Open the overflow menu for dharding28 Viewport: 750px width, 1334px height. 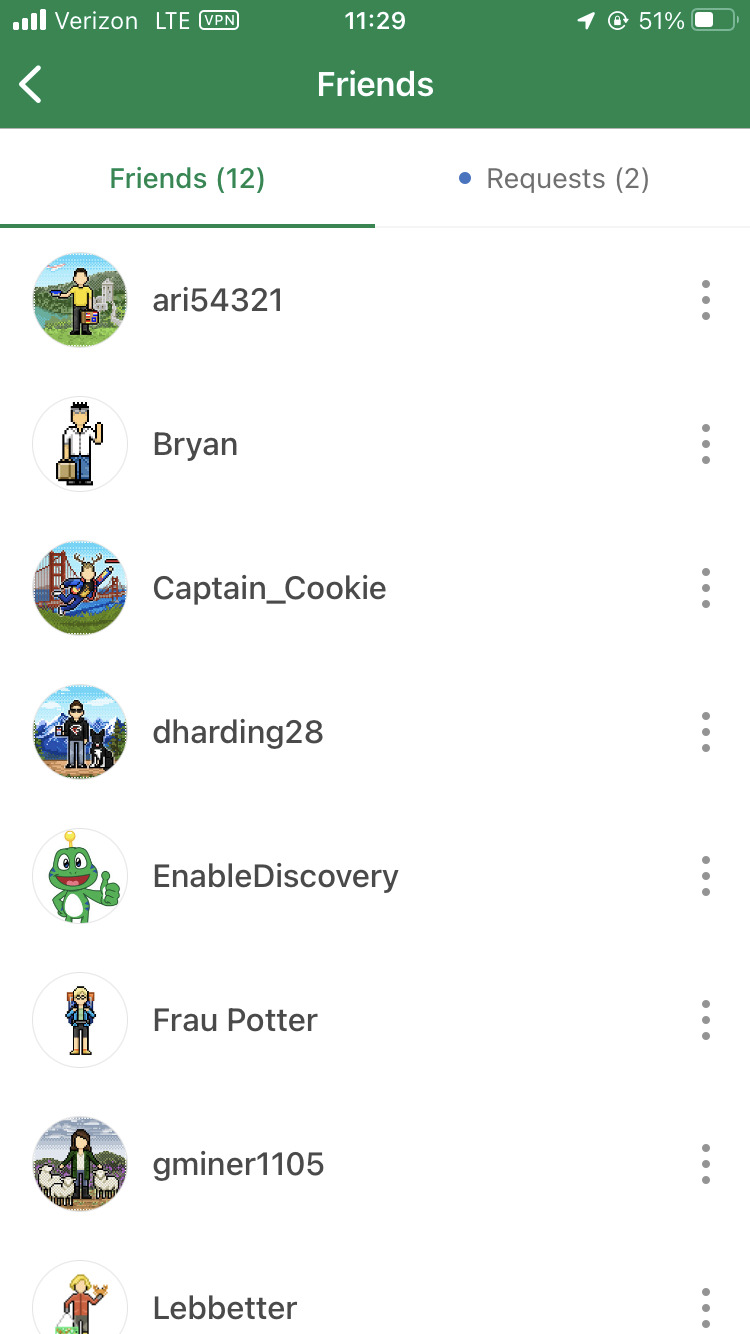click(x=706, y=732)
